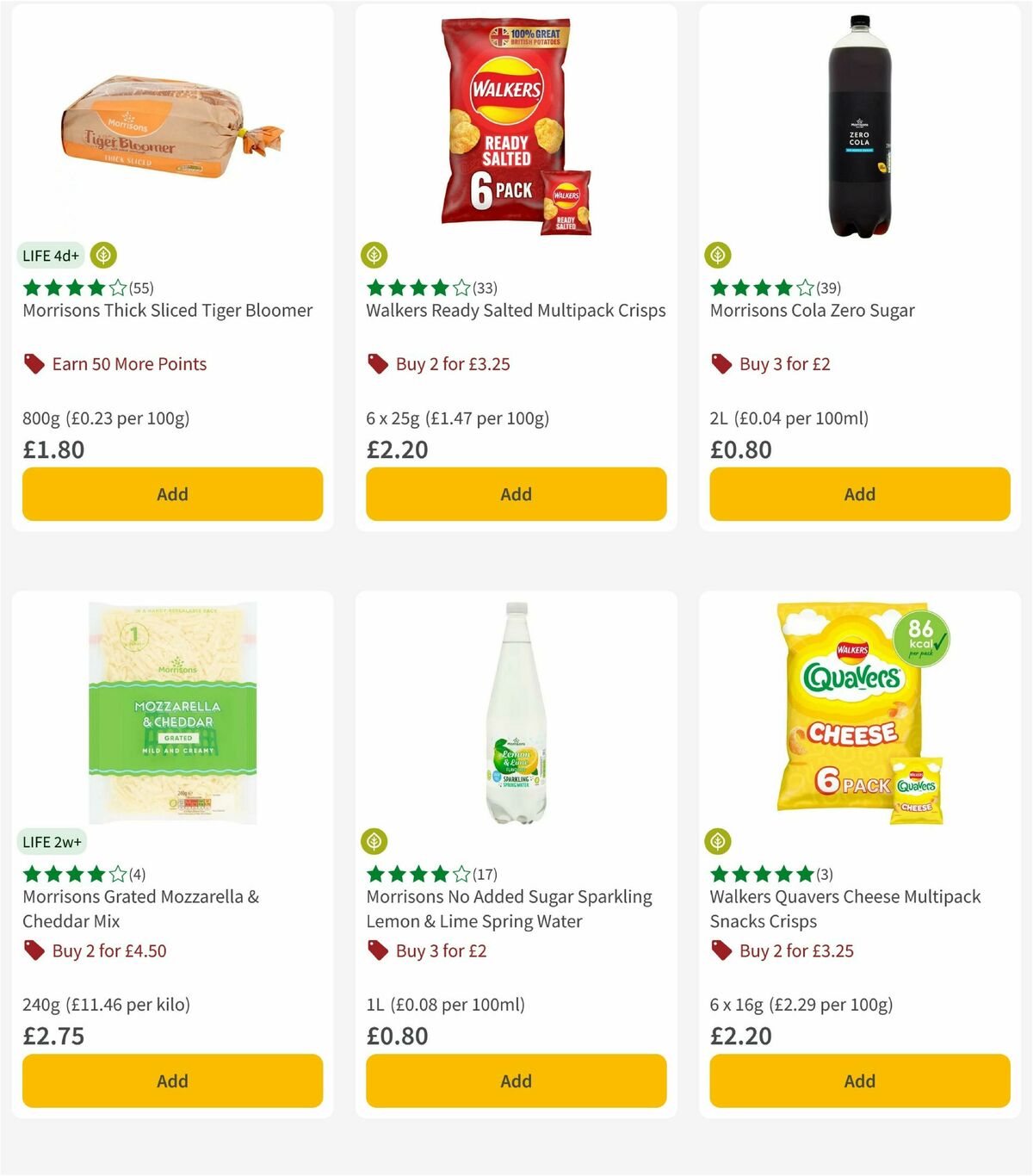Click the tag icon on Quavers 'Buy 2 for £3.25' offer
Screen dimensions: 1033x1176
[721, 951]
